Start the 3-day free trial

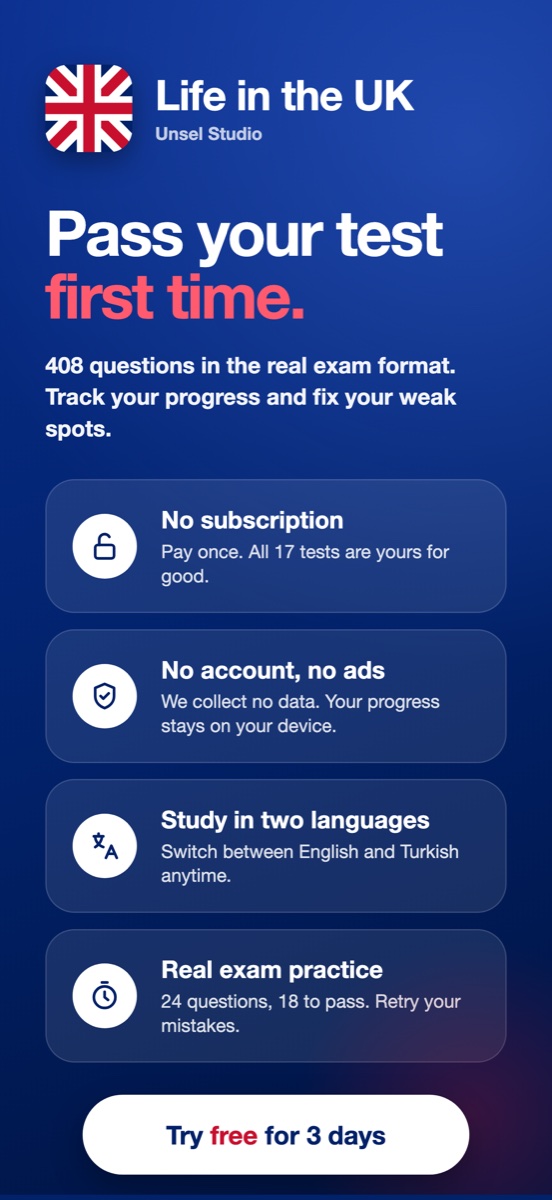point(276,1135)
